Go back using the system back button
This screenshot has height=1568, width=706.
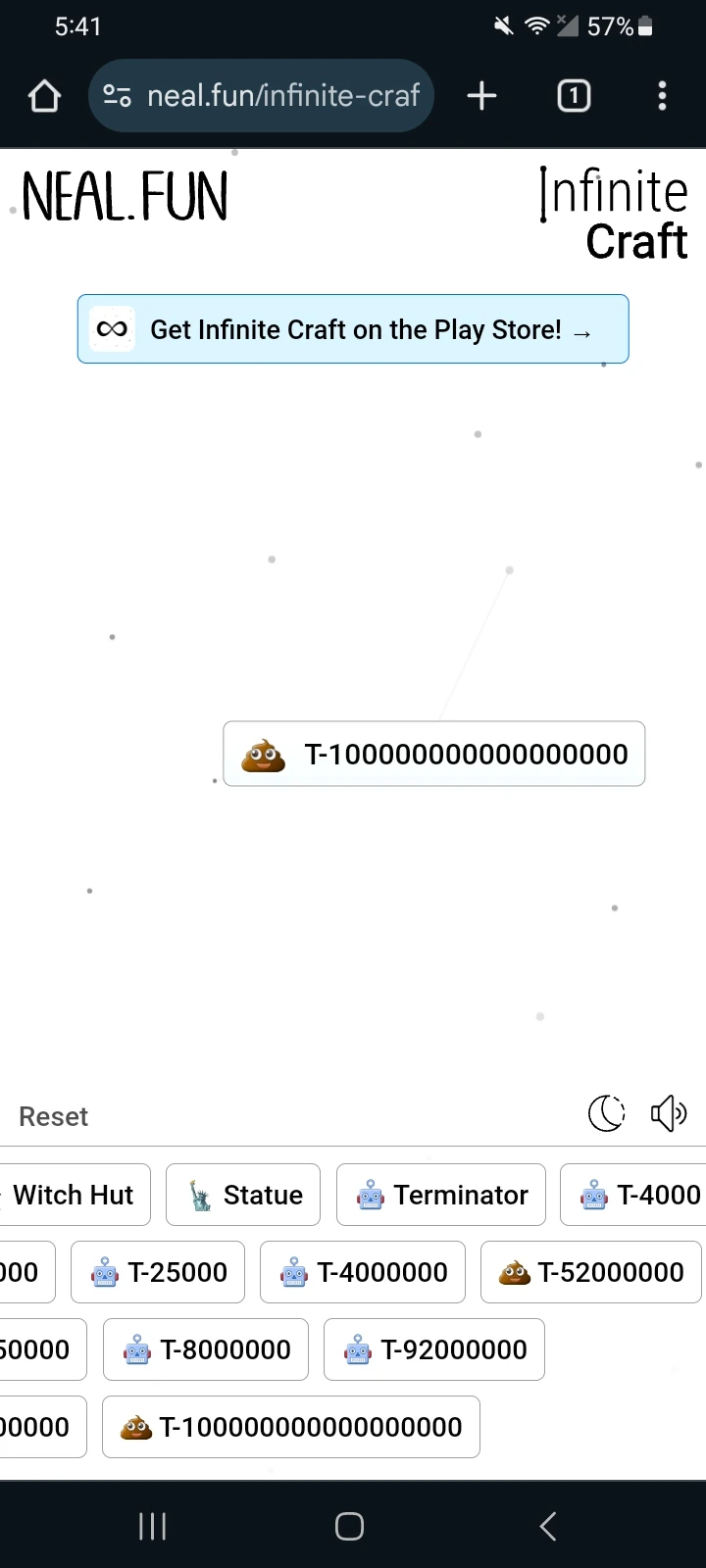[x=548, y=1526]
